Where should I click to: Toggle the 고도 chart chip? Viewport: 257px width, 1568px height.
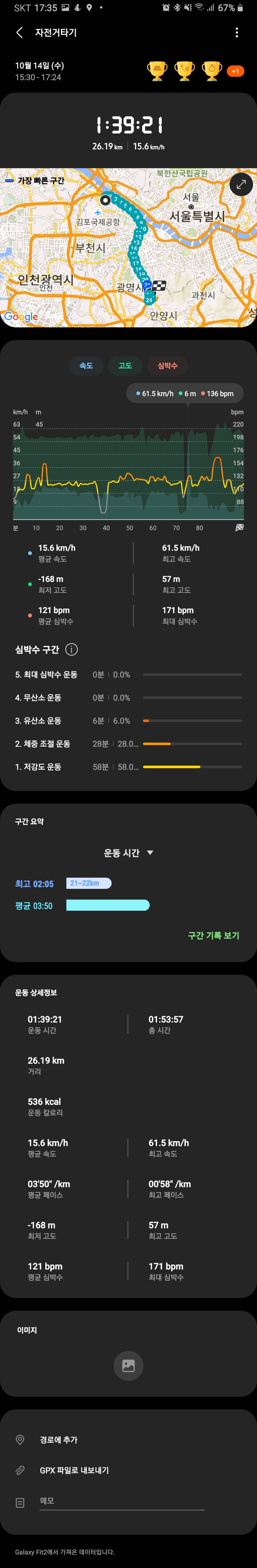pos(125,366)
